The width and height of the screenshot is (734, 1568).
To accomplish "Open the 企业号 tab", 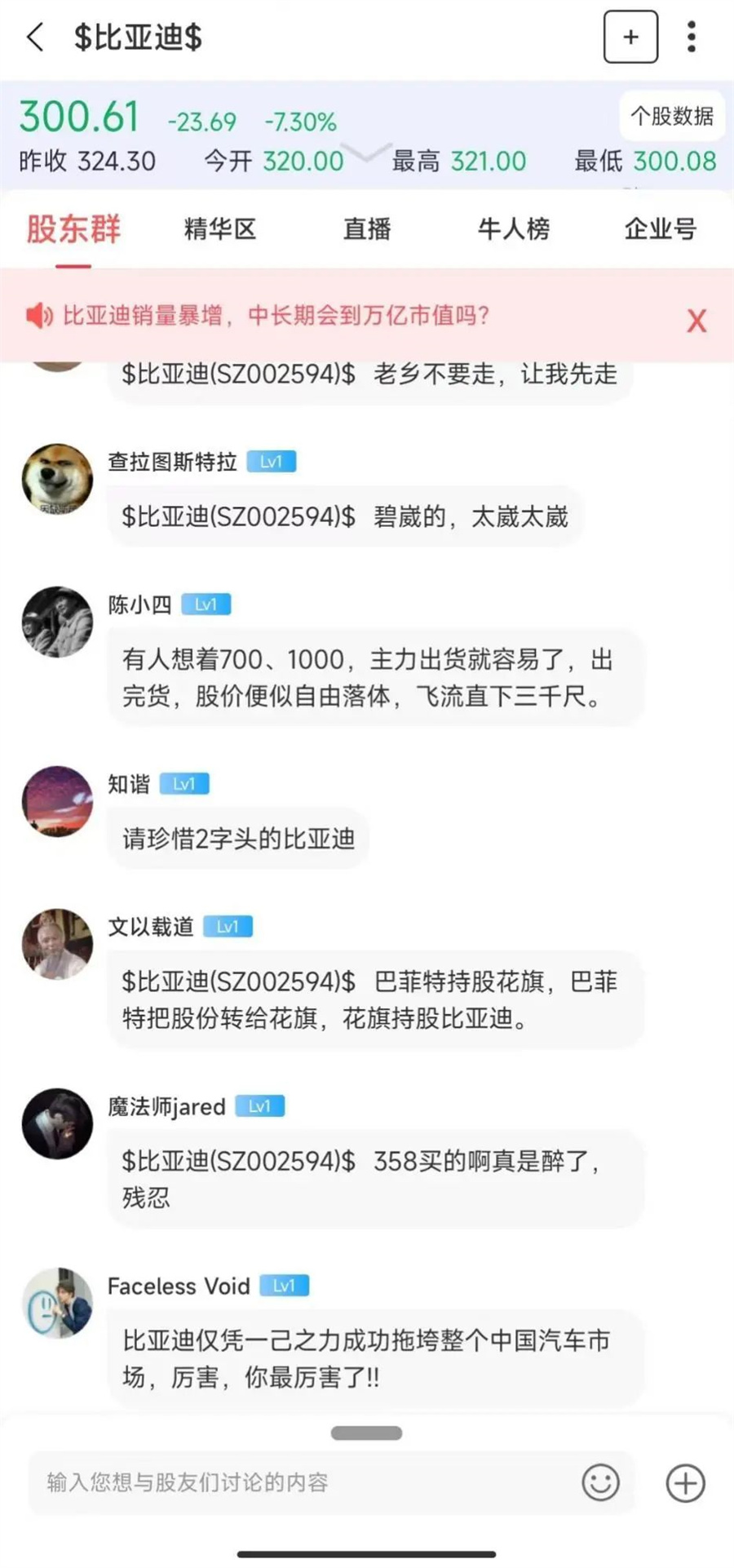I will pos(661,229).
